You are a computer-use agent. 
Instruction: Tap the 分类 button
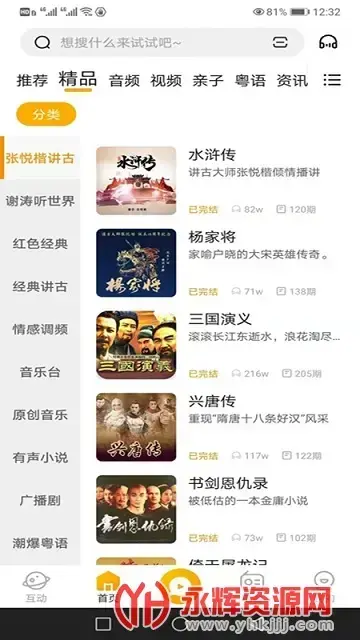point(46,114)
